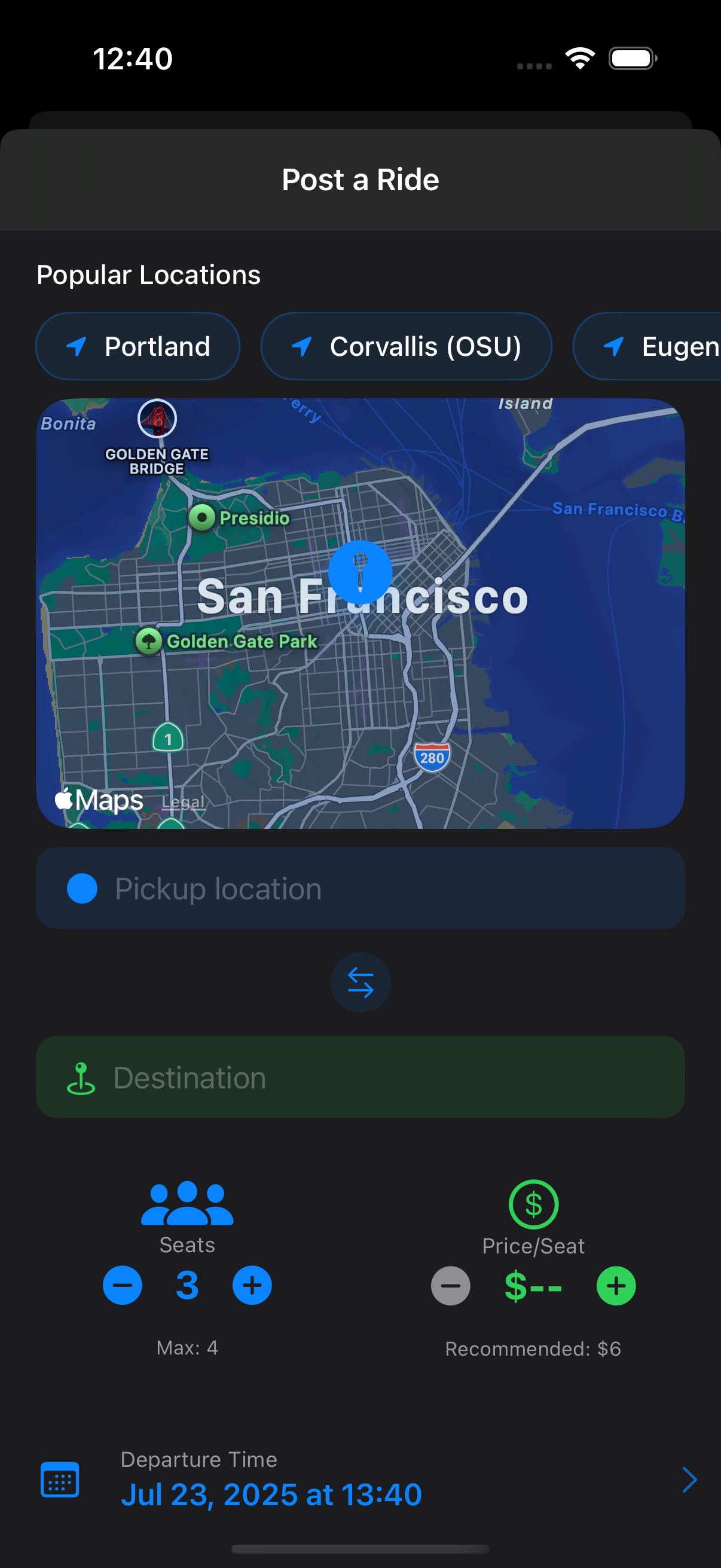Tap the swap arrows between pickup and destination
Screen dimensions: 721x1568
pos(360,982)
